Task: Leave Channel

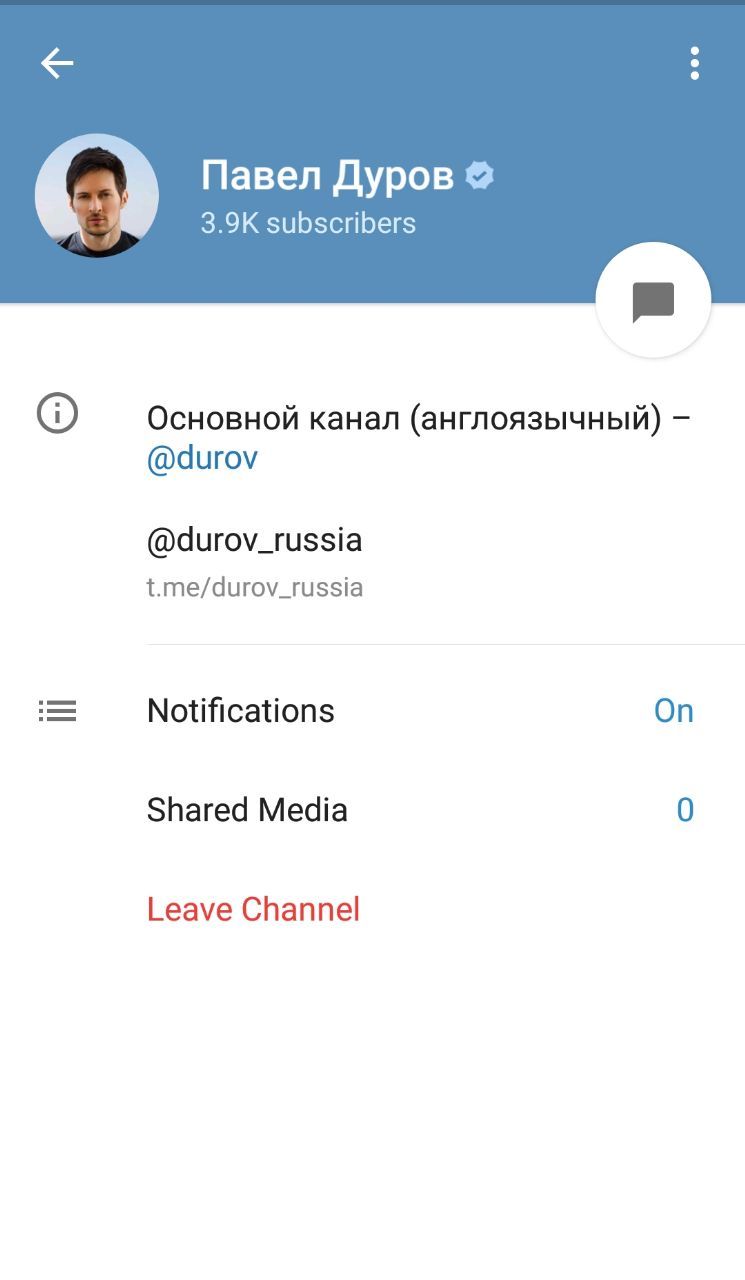Action: tap(253, 909)
